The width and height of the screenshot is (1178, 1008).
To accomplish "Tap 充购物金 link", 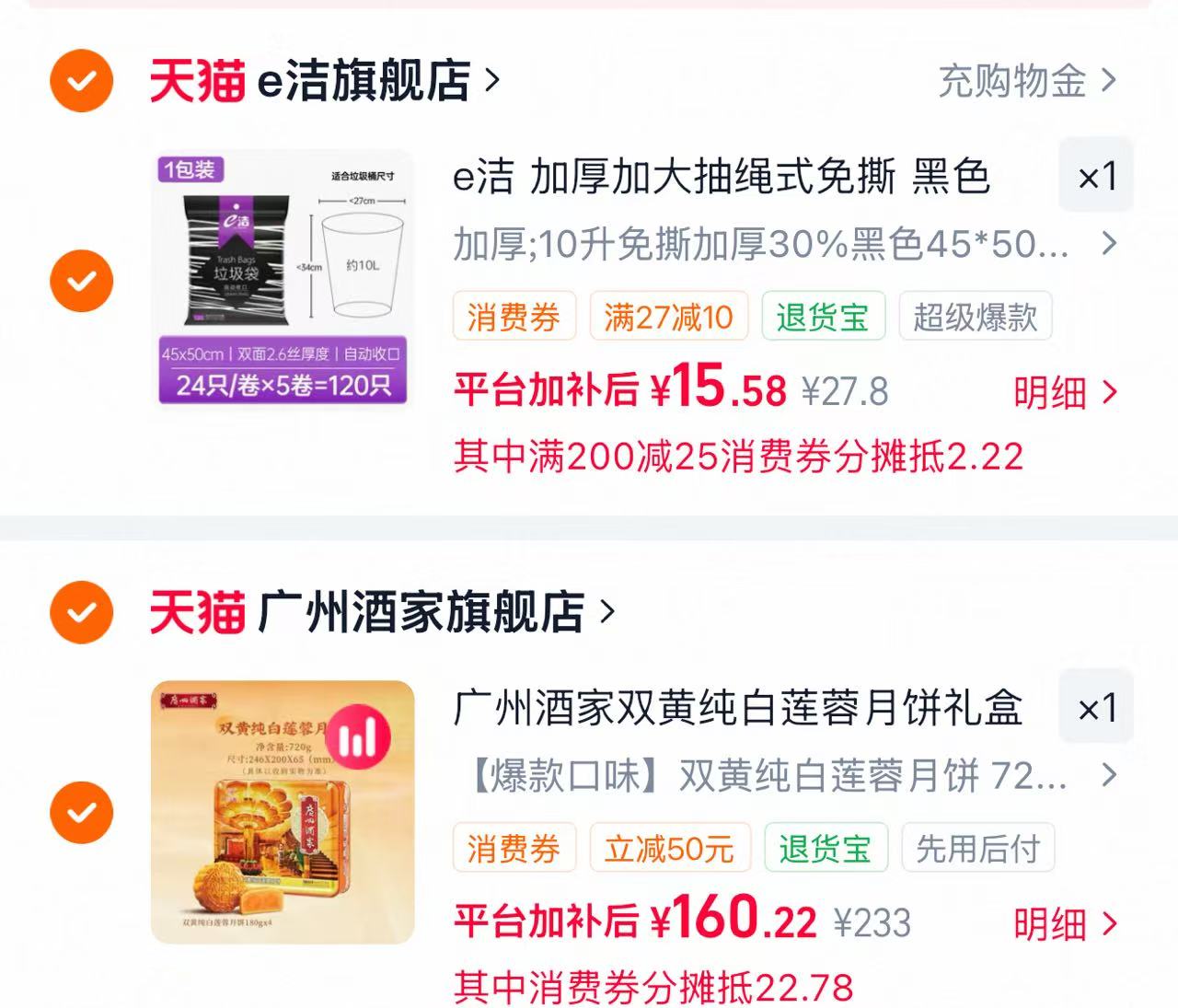I will [x=1027, y=81].
